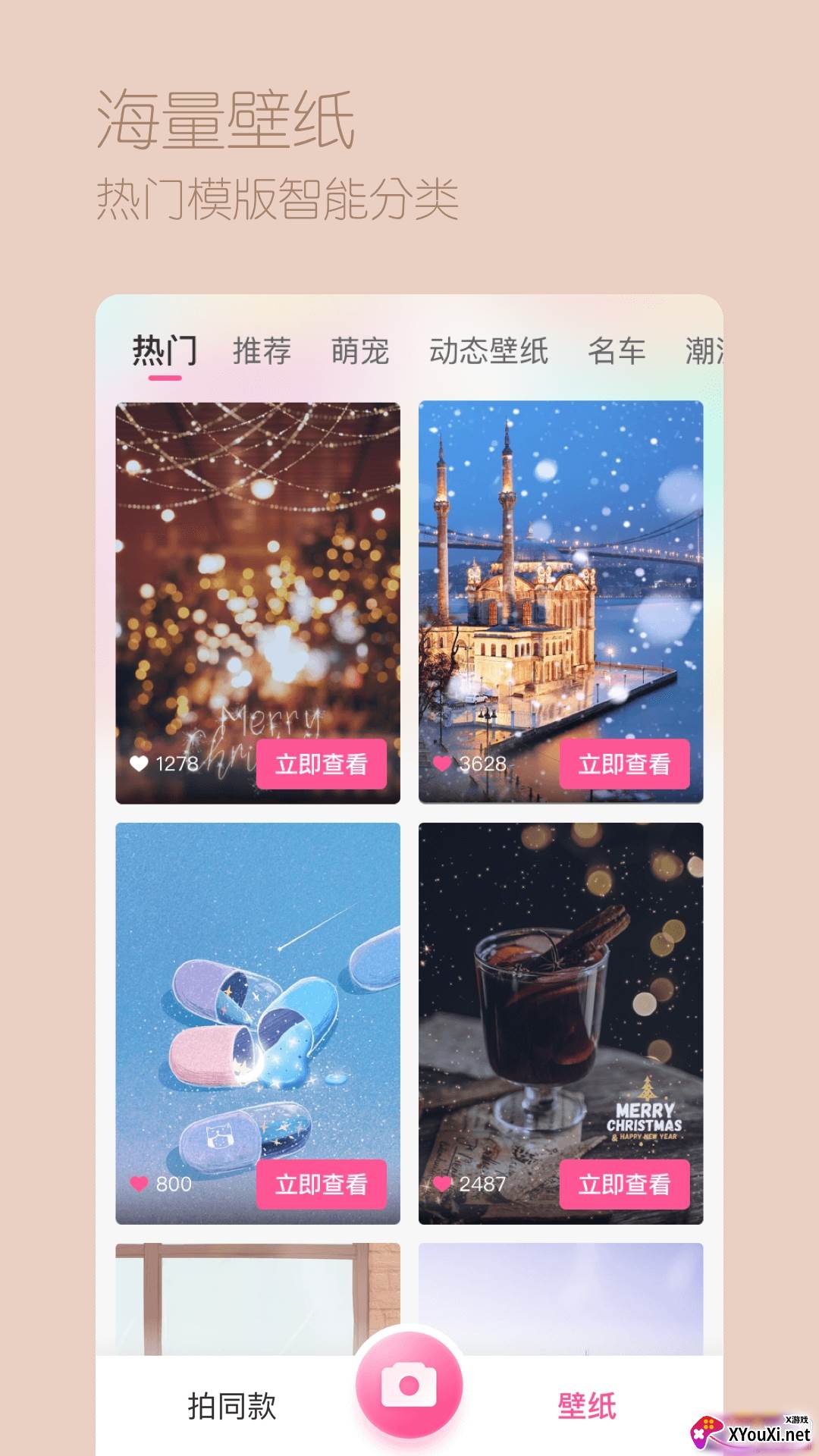Like the mosque snow wallpaper via its heart
The height and width of the screenshot is (1456, 819).
point(444,764)
